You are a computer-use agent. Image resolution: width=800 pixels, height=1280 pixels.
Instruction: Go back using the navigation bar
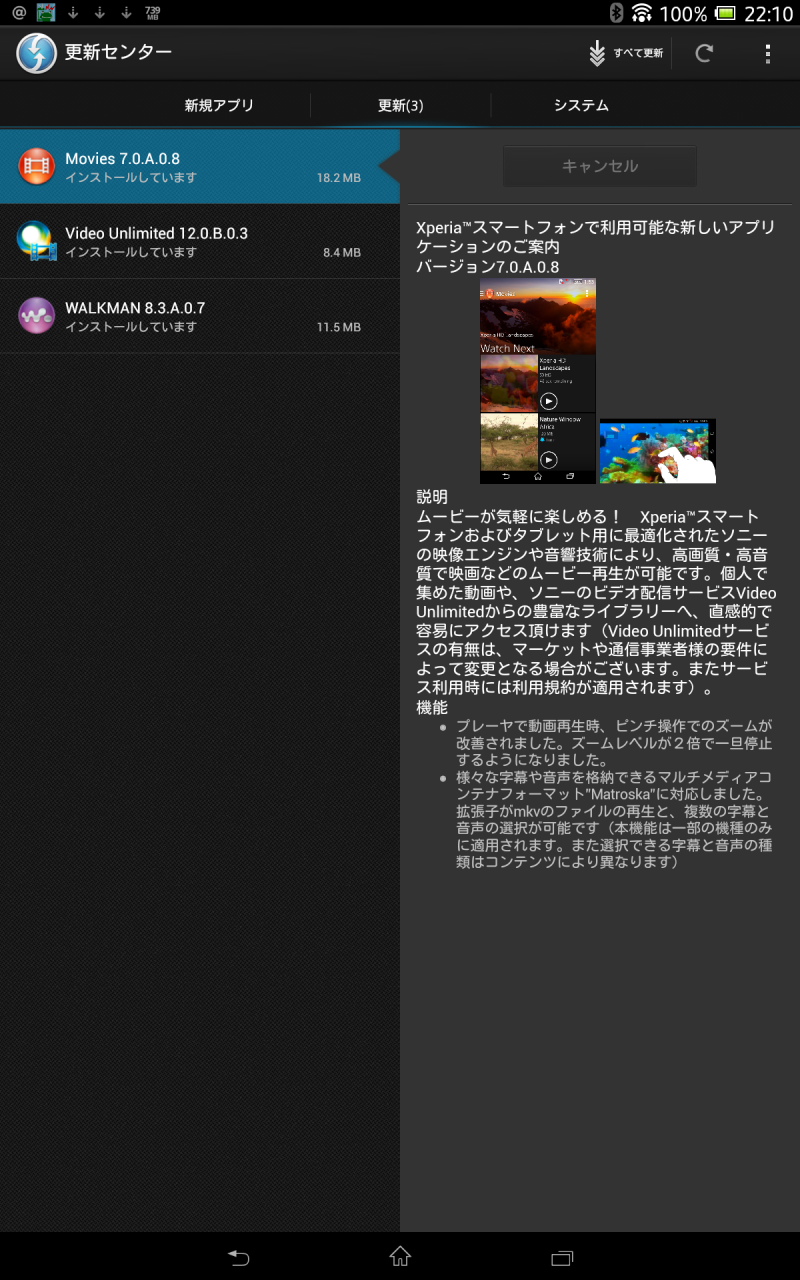point(238,1257)
